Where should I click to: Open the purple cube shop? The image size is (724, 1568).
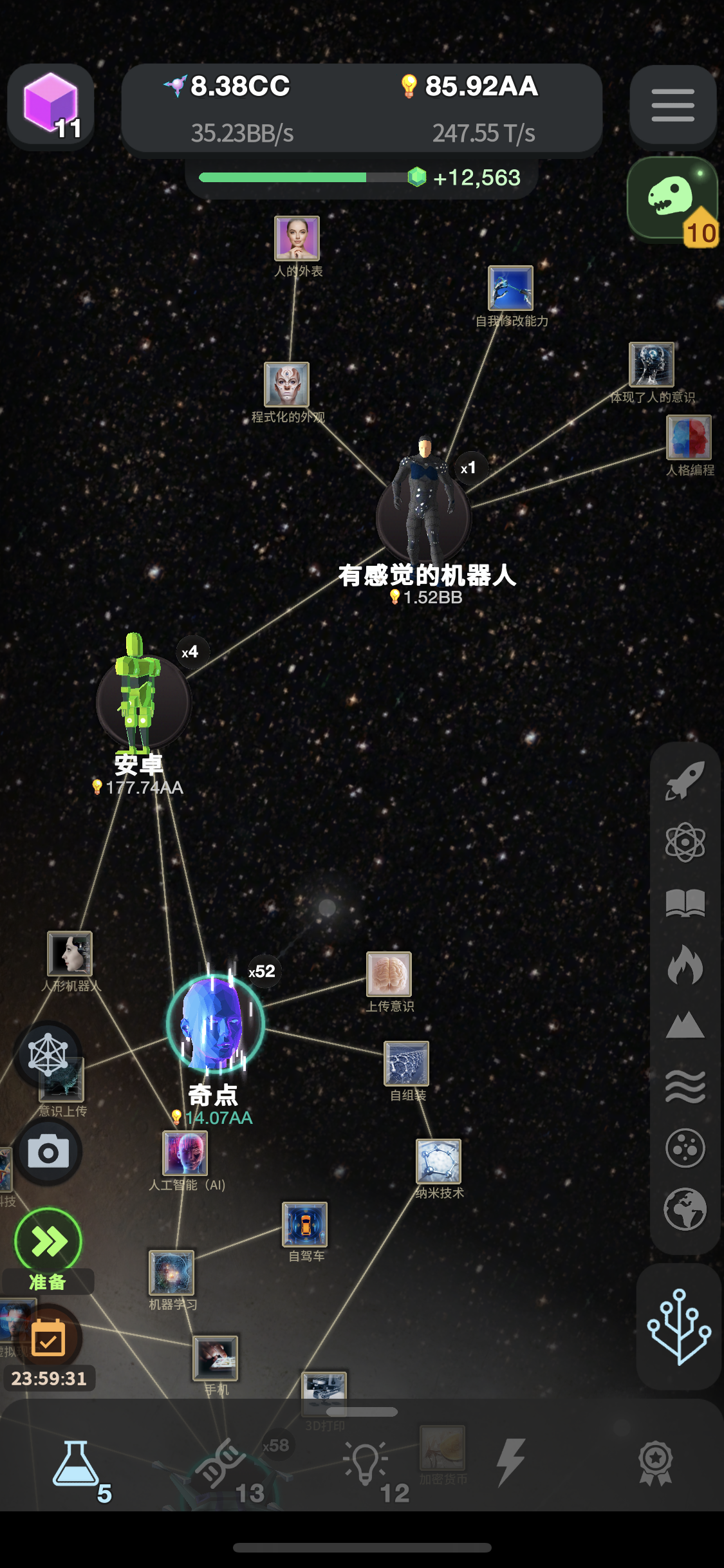point(51,106)
